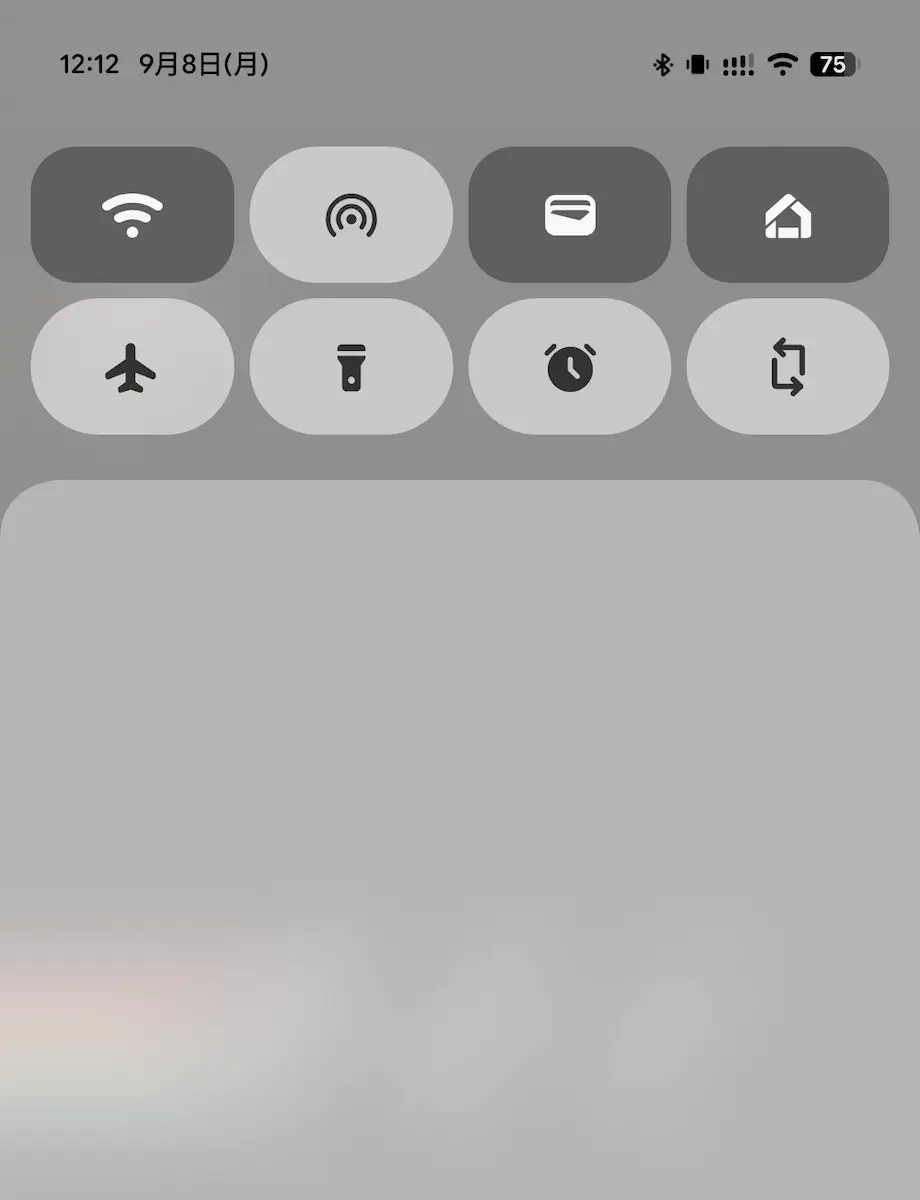Switch on the flashlight
920x1200 pixels.
351,367
